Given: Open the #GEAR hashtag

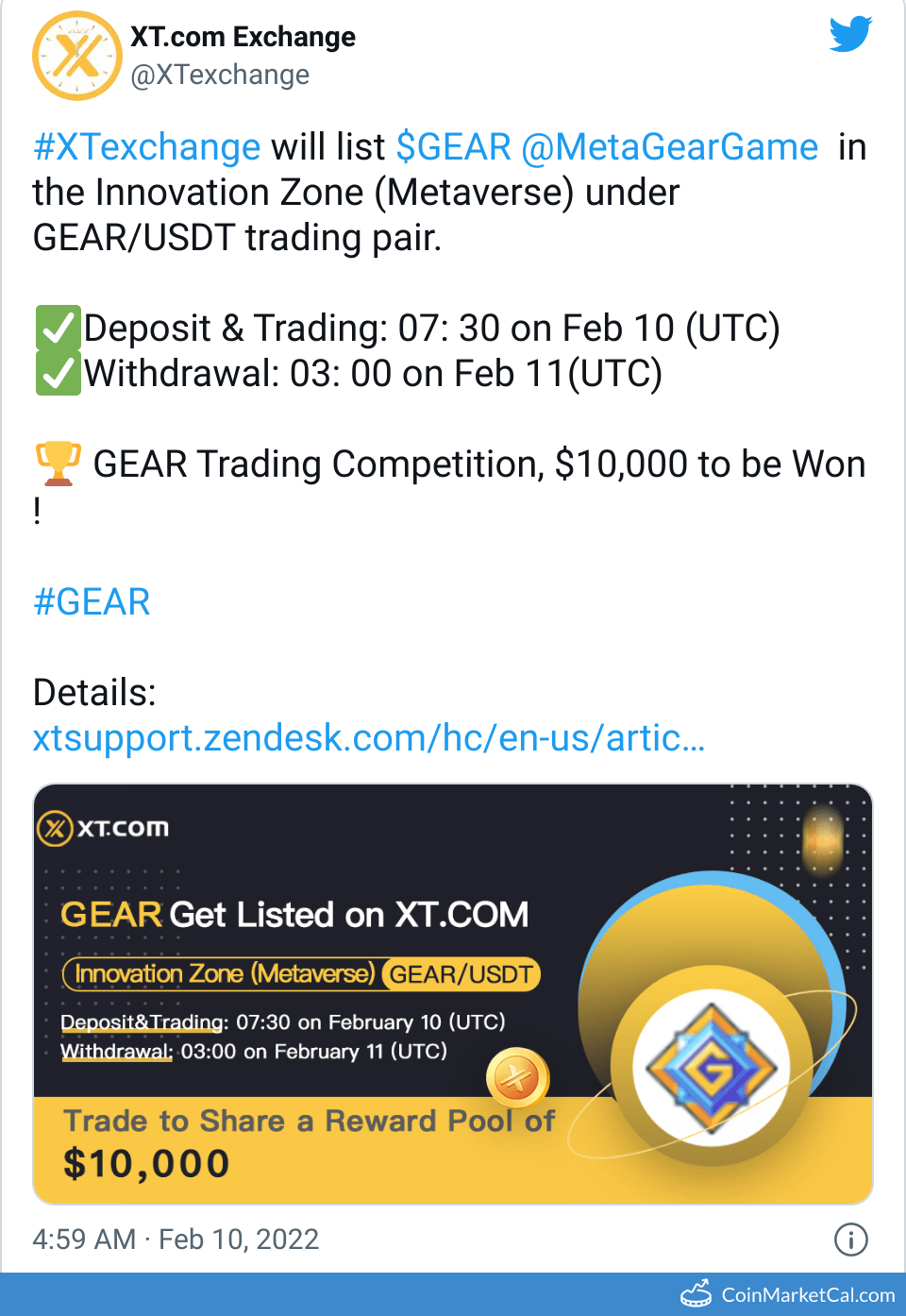Looking at the screenshot, I should tap(92, 601).
